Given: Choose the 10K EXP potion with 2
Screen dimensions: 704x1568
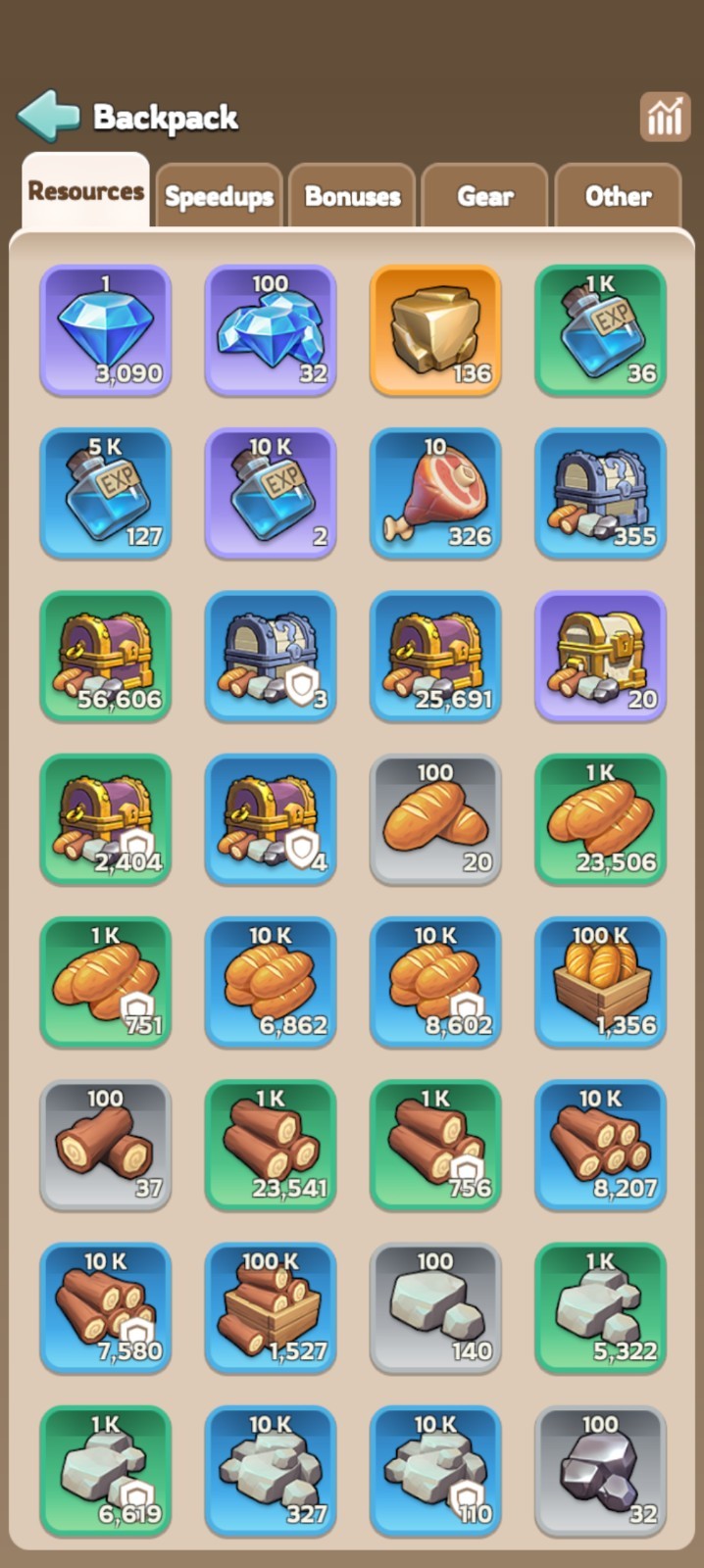Looking at the screenshot, I should [271, 493].
